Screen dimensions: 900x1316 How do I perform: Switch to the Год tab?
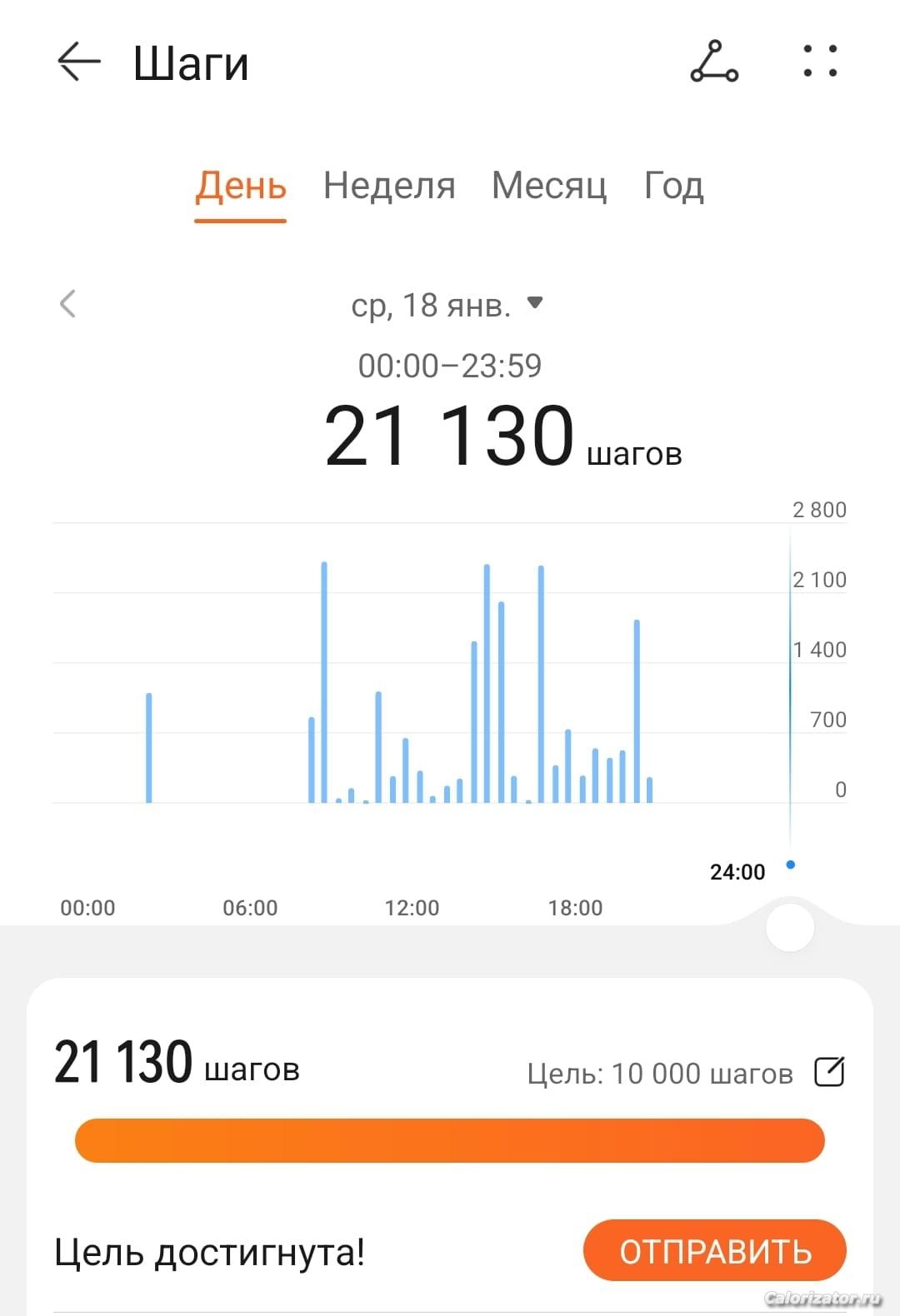(x=673, y=186)
